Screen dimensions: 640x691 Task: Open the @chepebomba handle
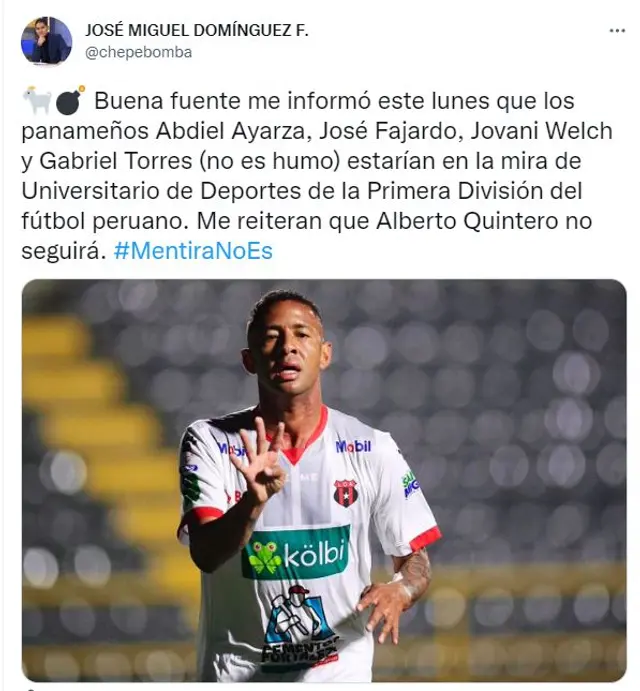point(137,52)
